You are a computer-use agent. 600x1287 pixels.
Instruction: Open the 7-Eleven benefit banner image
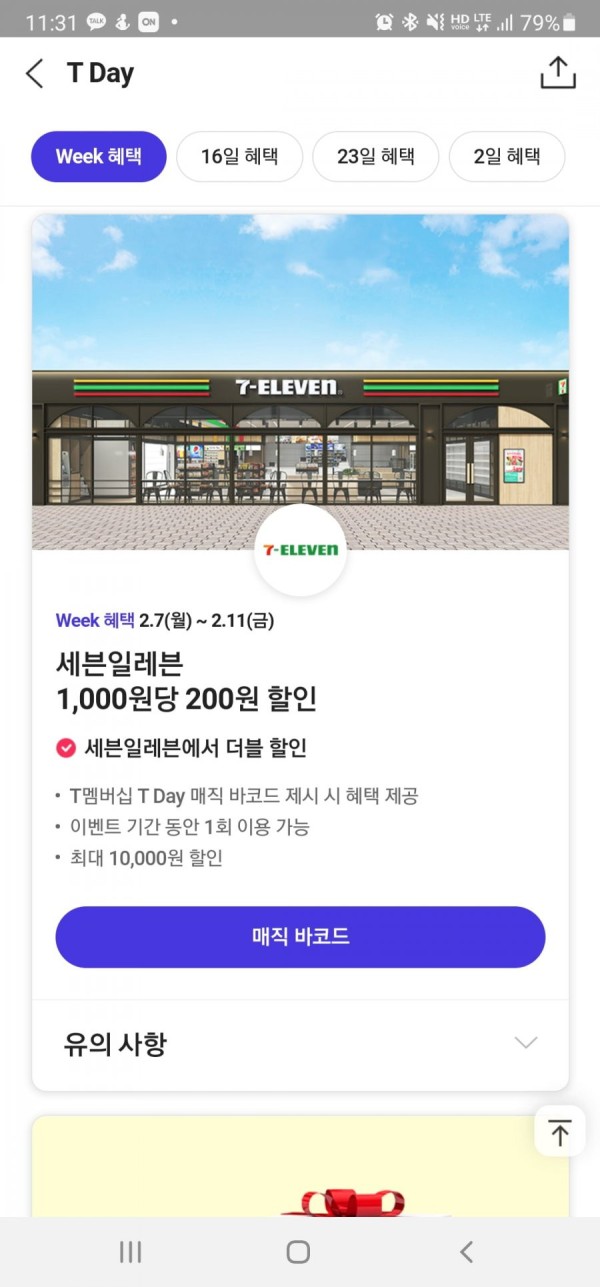(x=300, y=382)
